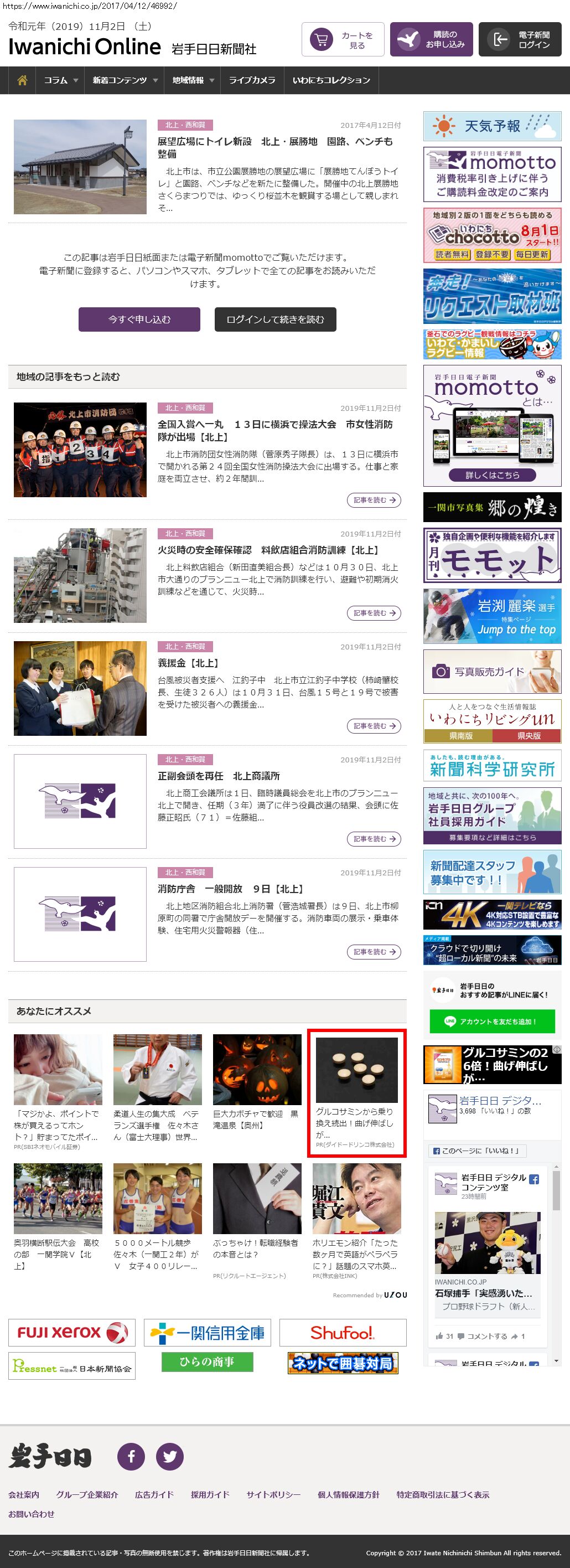Open いわにちコレクション from the nav bar
Viewport: 570px width, 1568px height.
pyautogui.click(x=331, y=80)
